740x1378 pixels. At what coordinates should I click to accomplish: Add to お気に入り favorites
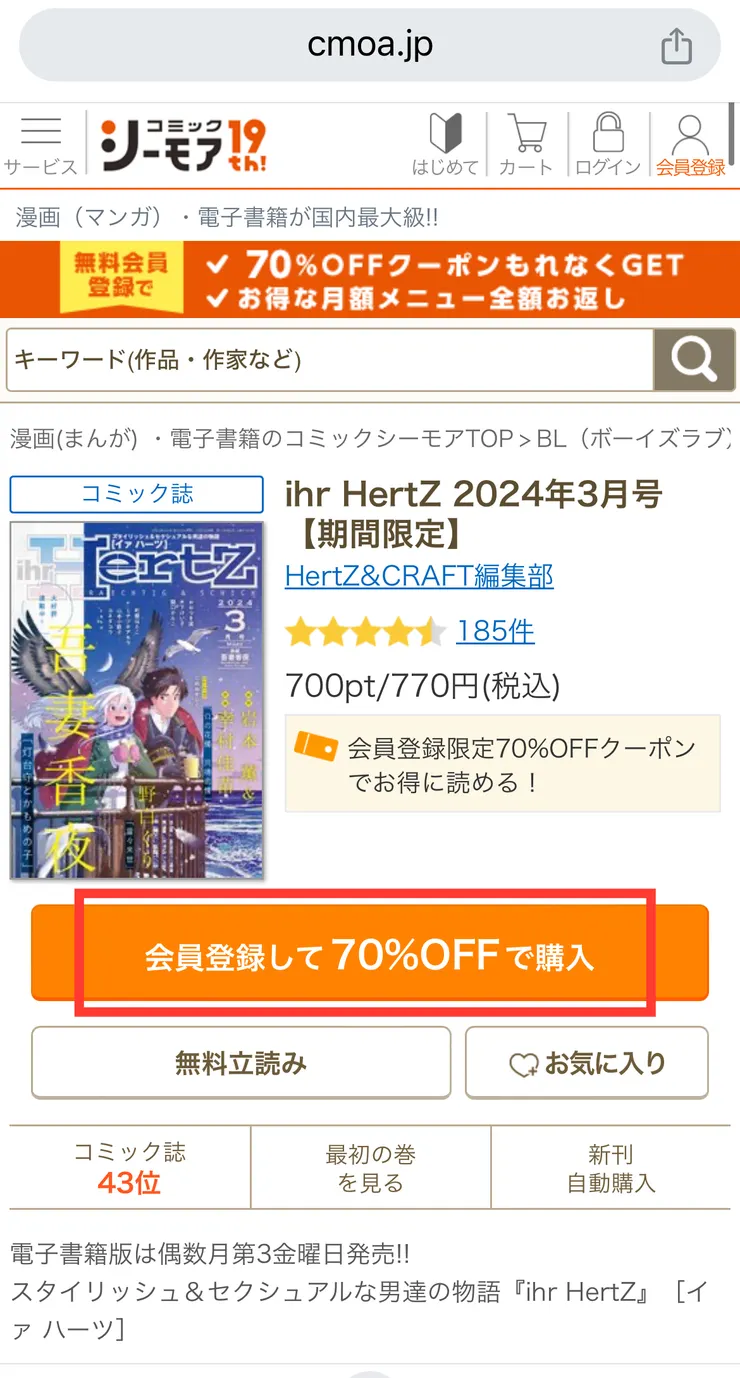587,1063
